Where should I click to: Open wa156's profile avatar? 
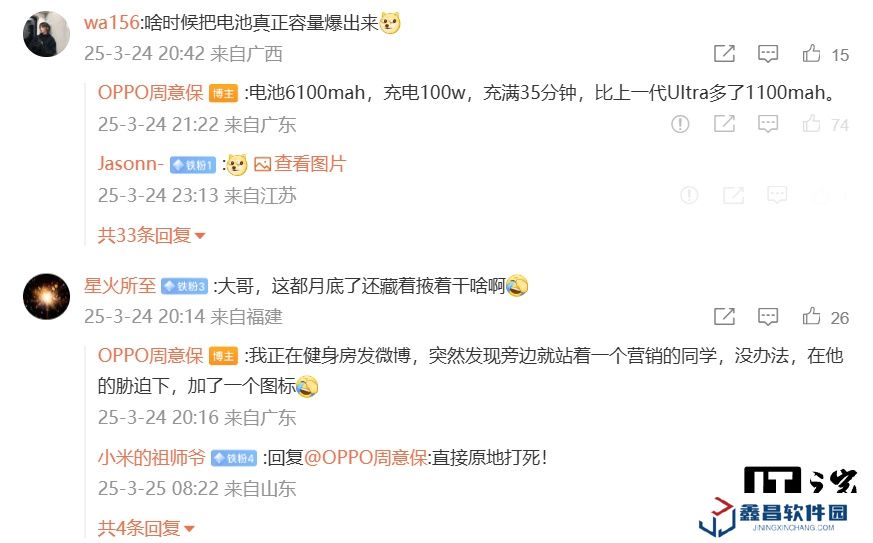coord(46,33)
